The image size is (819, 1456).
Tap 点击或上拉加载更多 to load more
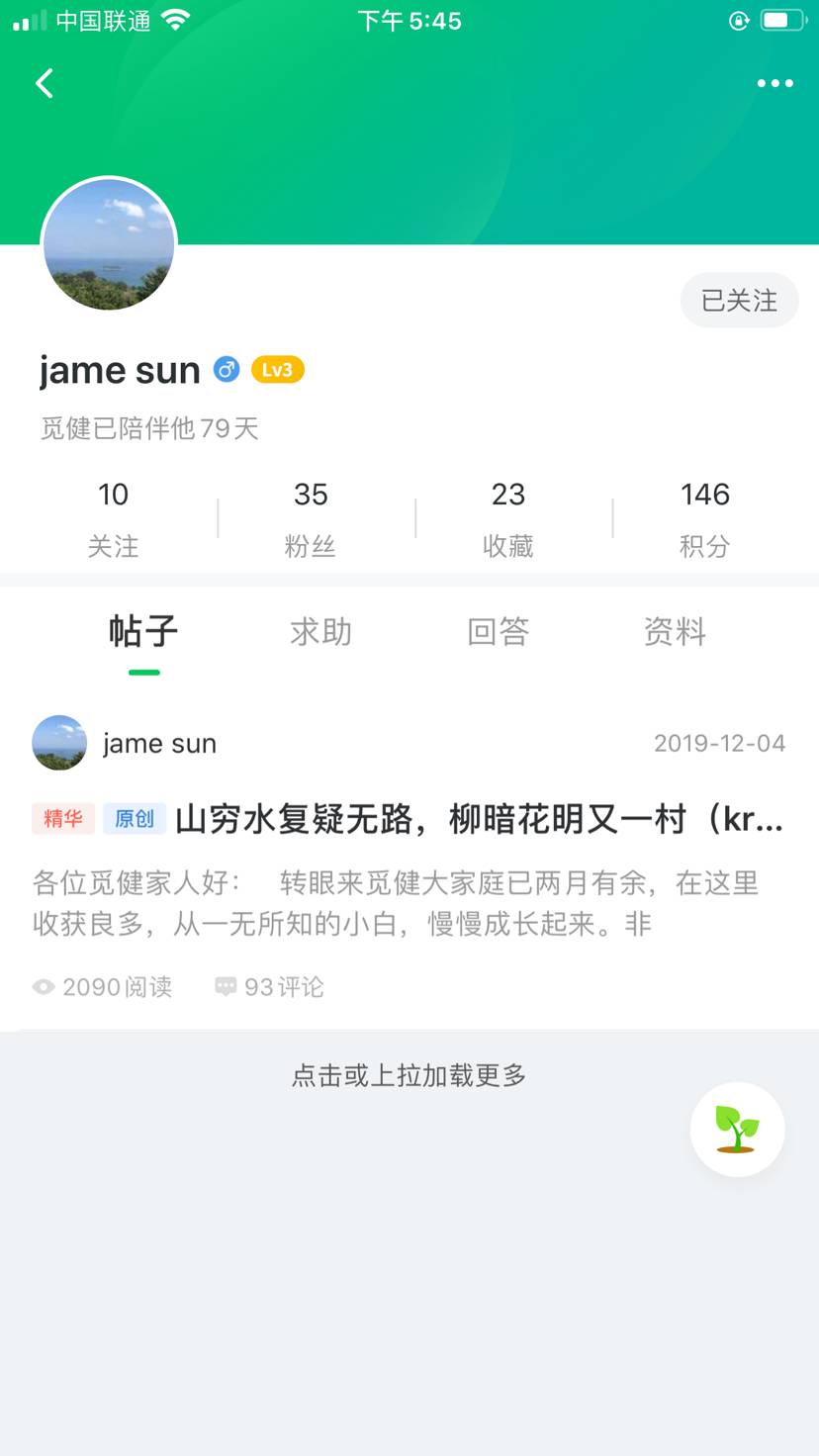(409, 1075)
